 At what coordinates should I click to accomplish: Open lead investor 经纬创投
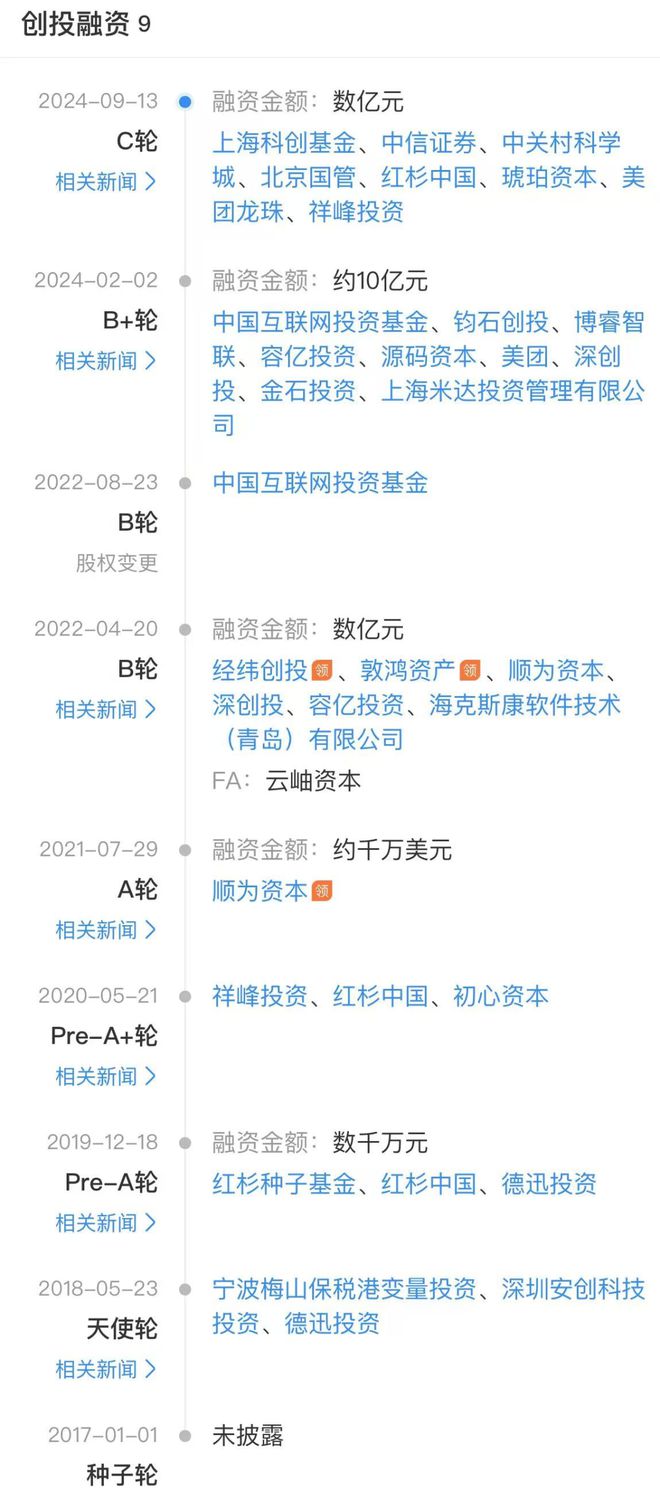click(x=260, y=670)
